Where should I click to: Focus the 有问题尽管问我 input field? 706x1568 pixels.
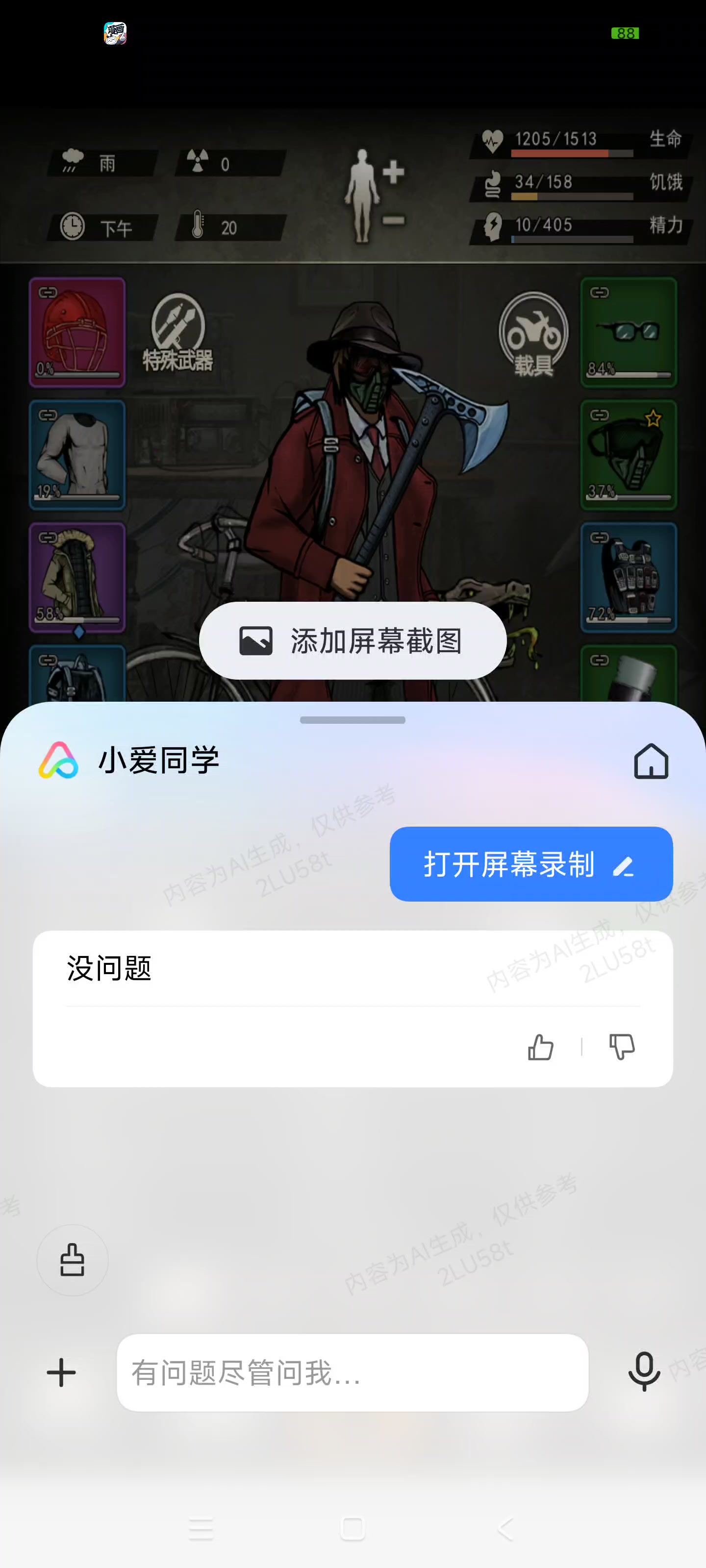click(x=352, y=1372)
